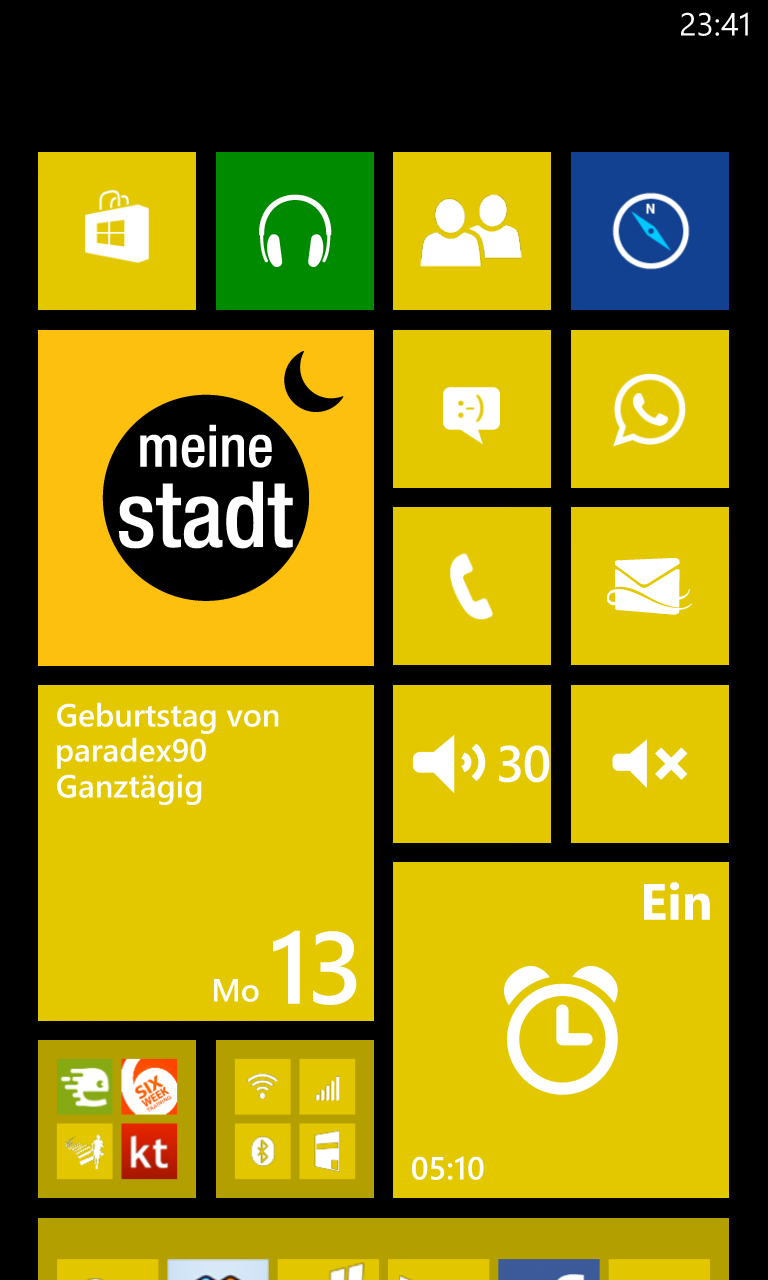
Task: Open the alarm tile set to 05:10
Action: click(561, 1030)
